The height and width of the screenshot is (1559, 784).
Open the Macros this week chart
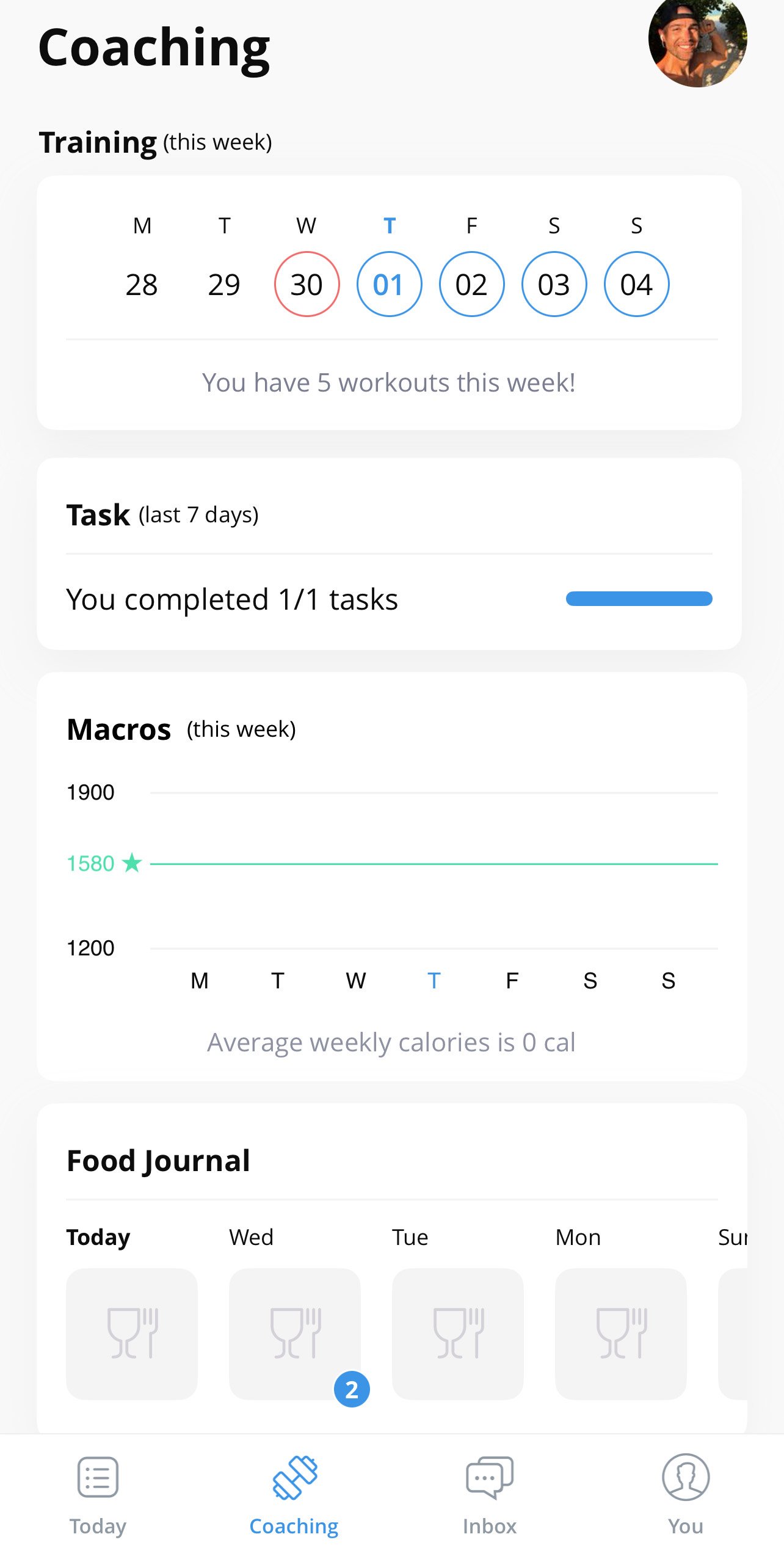tap(391, 876)
